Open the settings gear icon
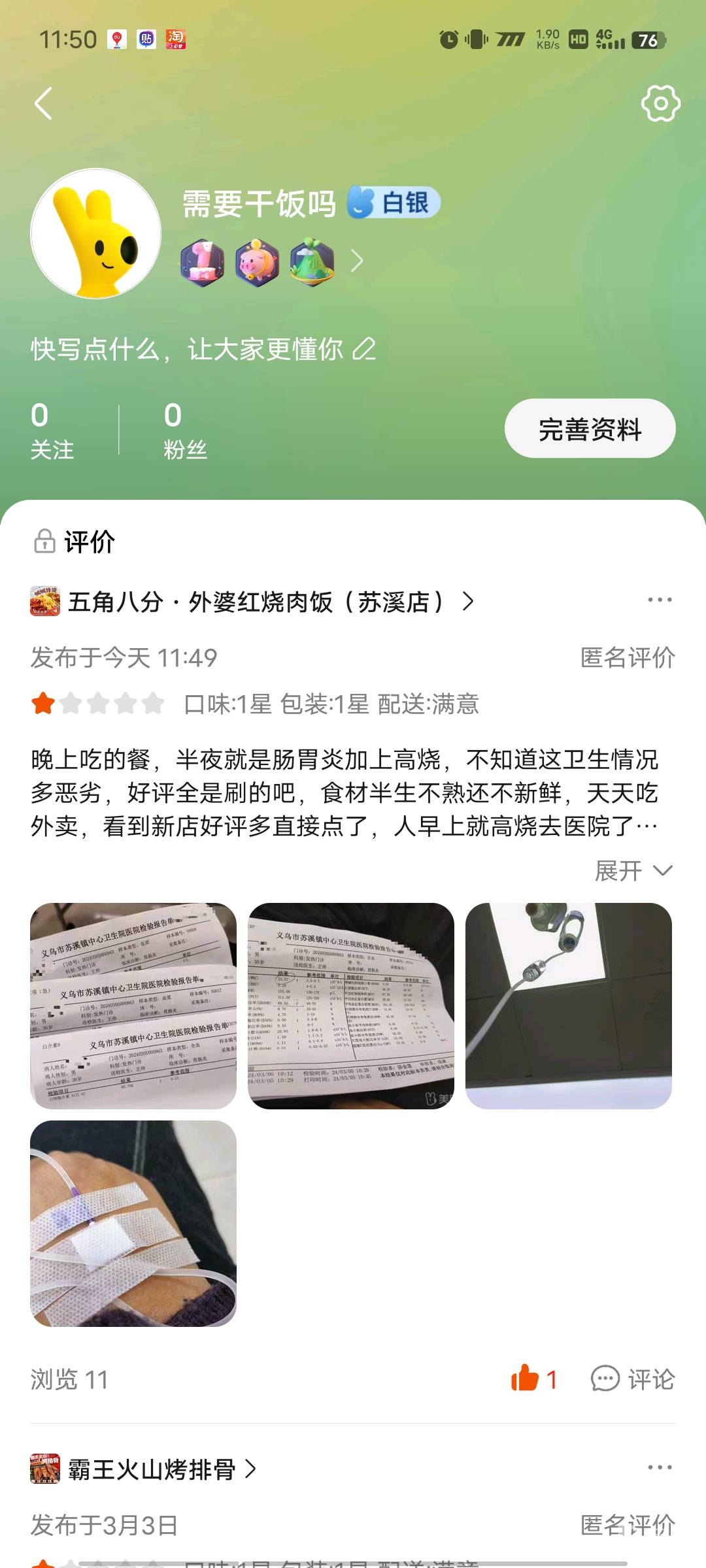706x1568 pixels. (660, 104)
